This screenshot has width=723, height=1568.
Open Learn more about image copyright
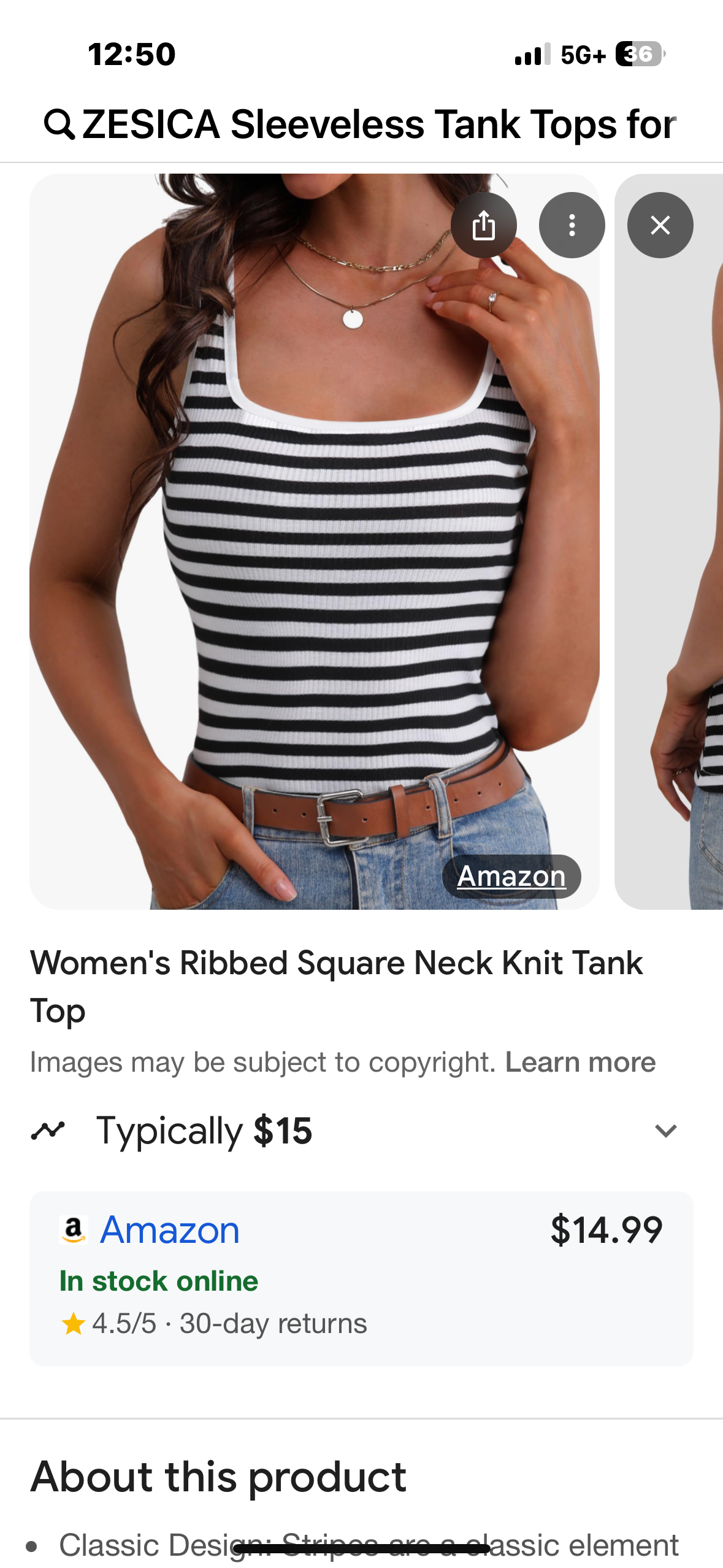pyautogui.click(x=580, y=1062)
